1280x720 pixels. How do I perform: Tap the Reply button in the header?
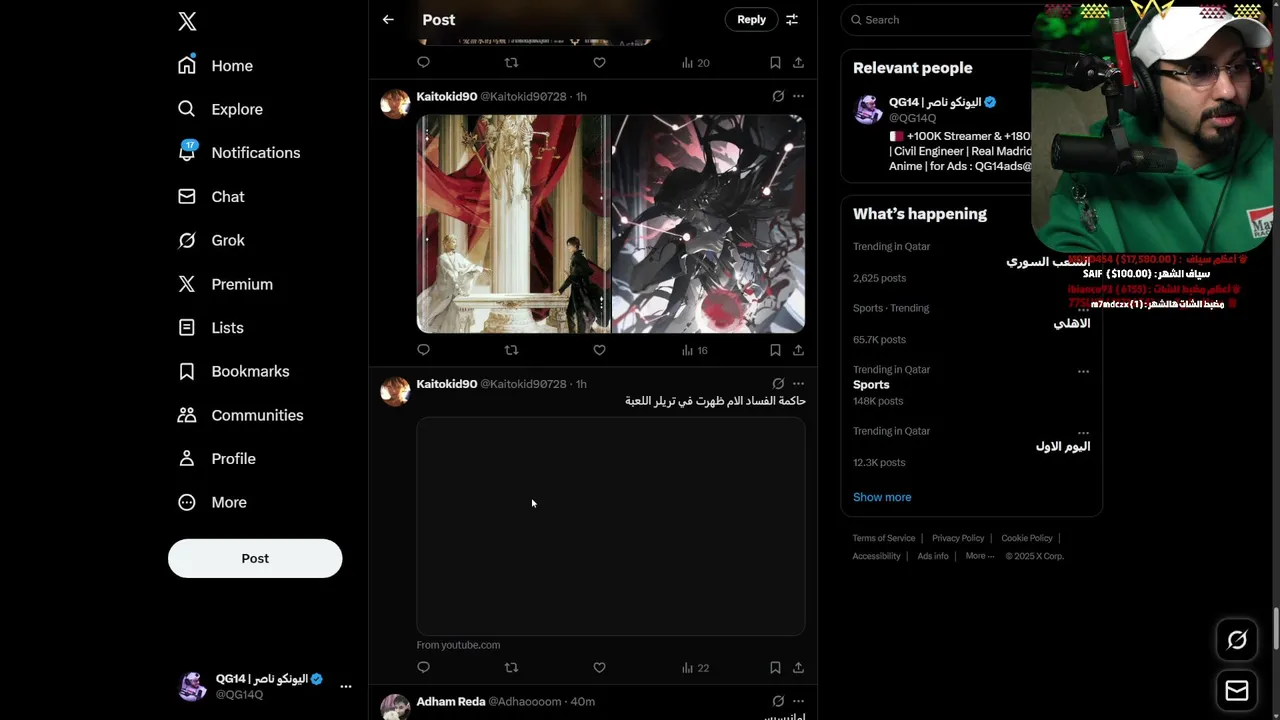point(751,20)
